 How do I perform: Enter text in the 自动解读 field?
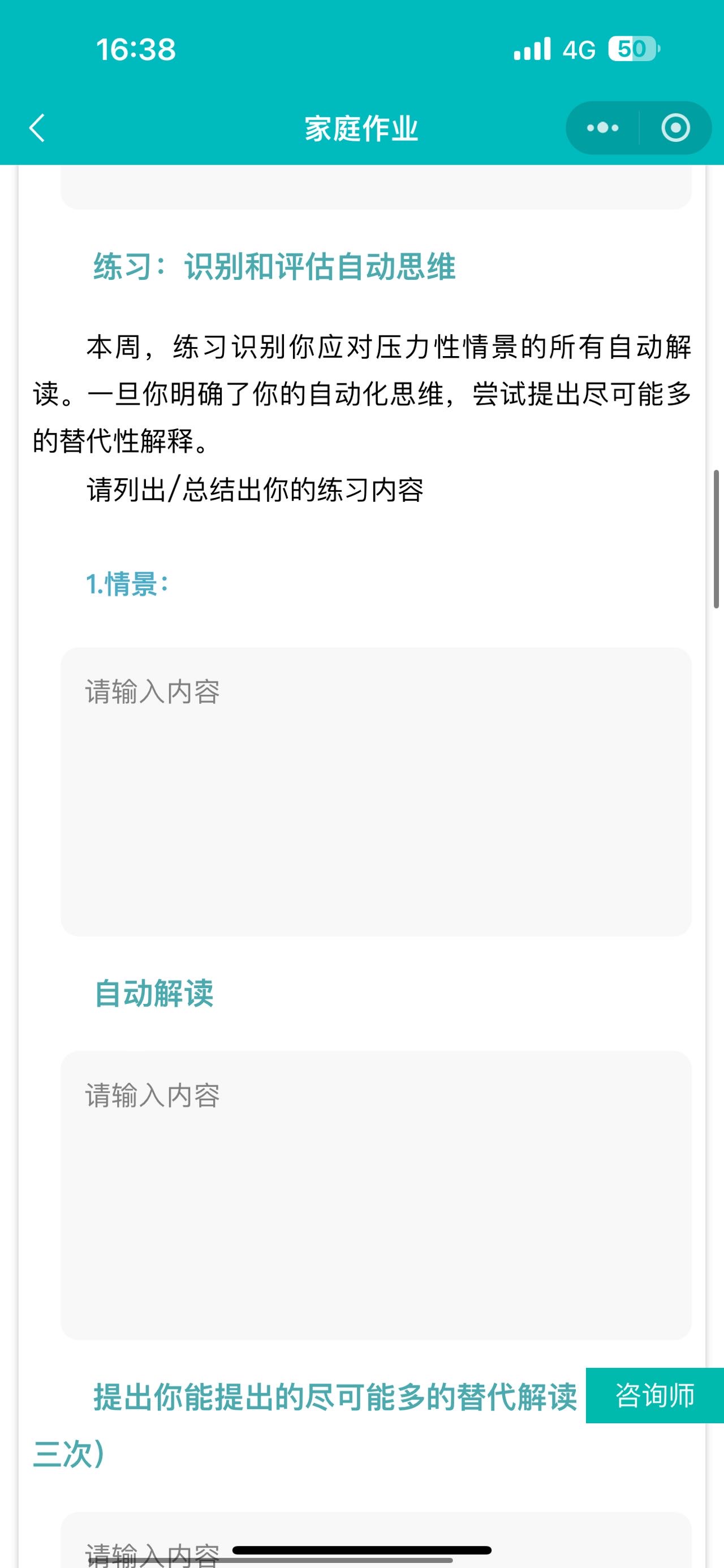coord(376,1194)
